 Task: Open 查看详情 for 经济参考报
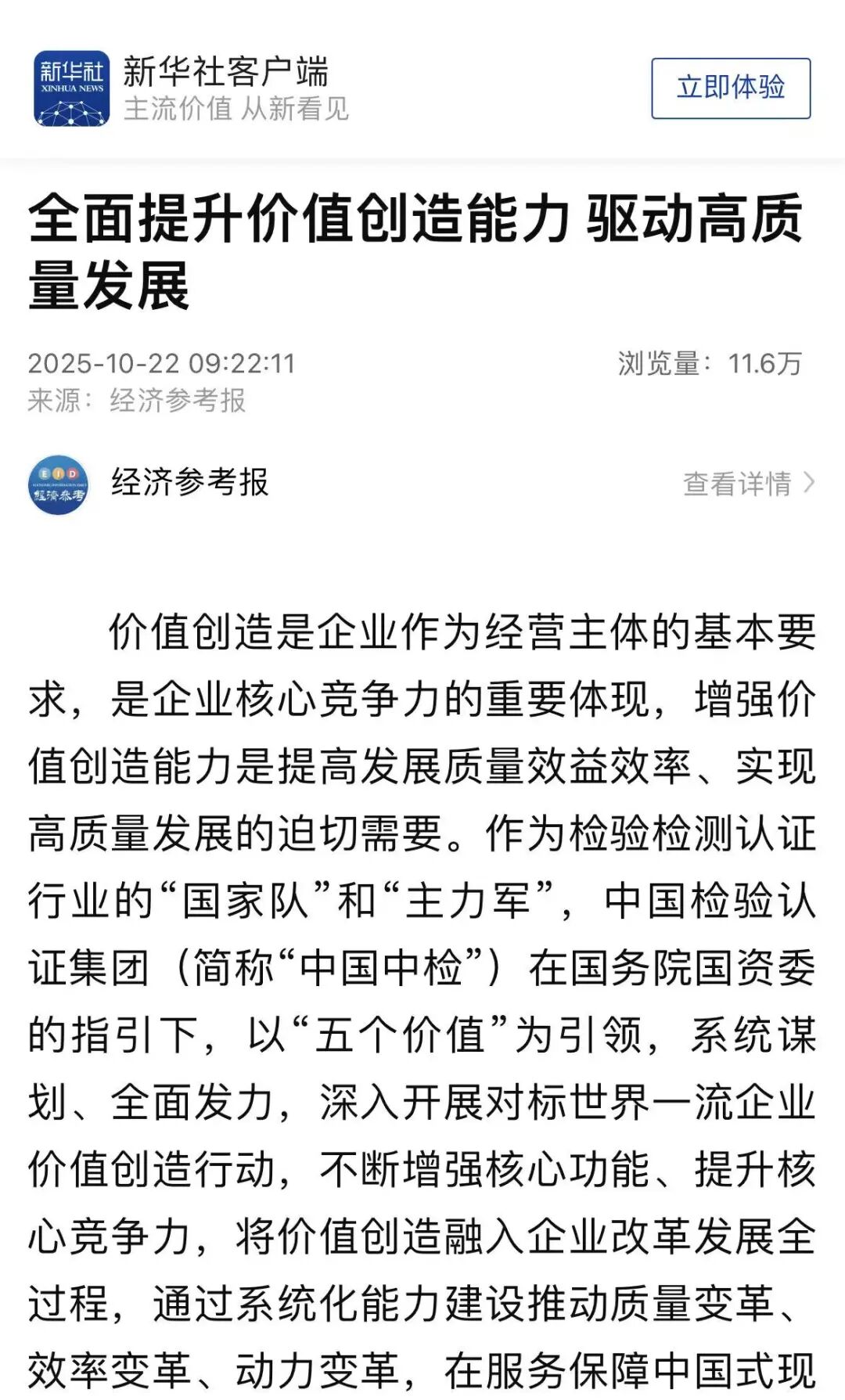coord(748,484)
